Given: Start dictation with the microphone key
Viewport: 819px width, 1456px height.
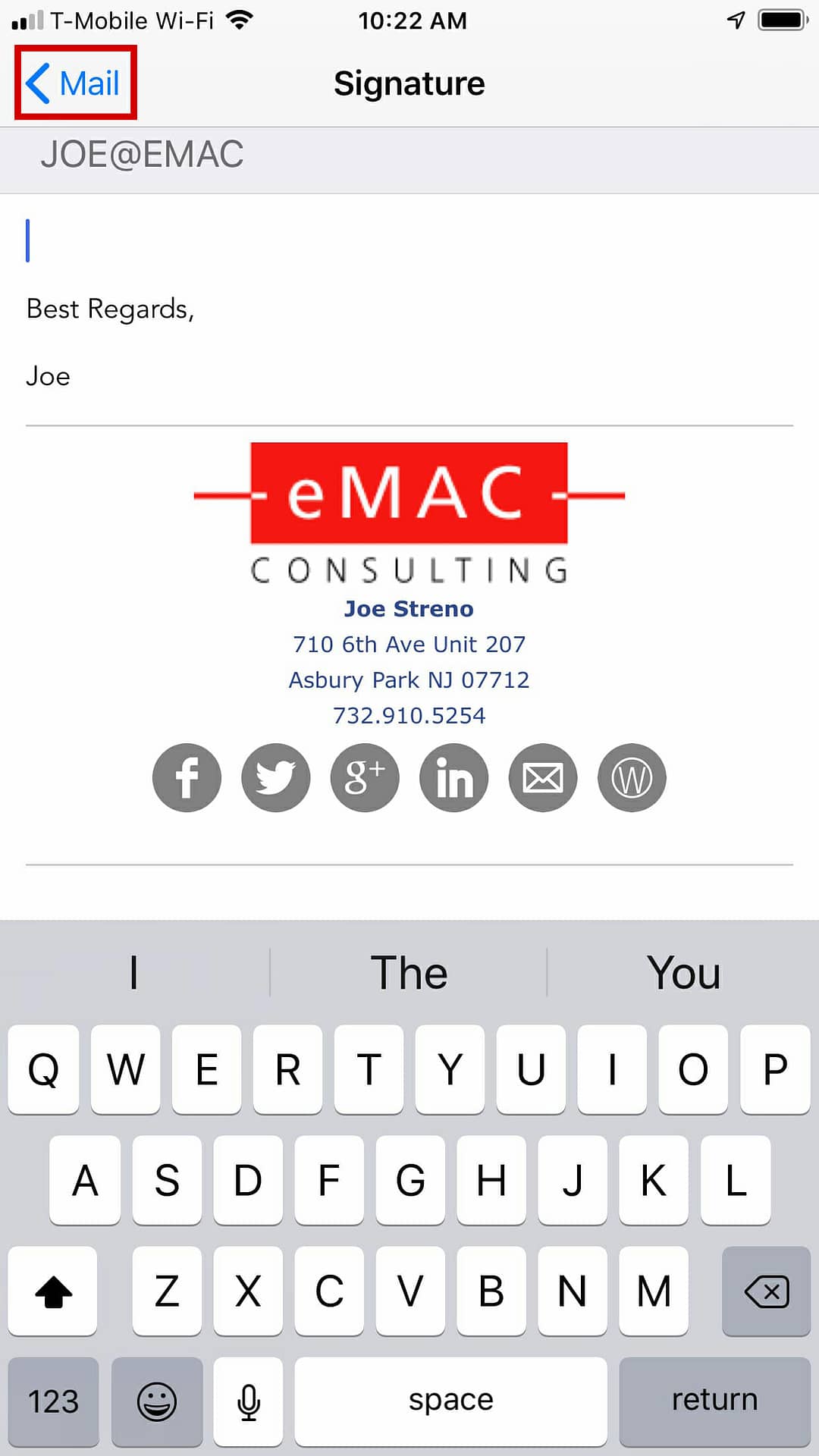Looking at the screenshot, I should coord(248,1401).
